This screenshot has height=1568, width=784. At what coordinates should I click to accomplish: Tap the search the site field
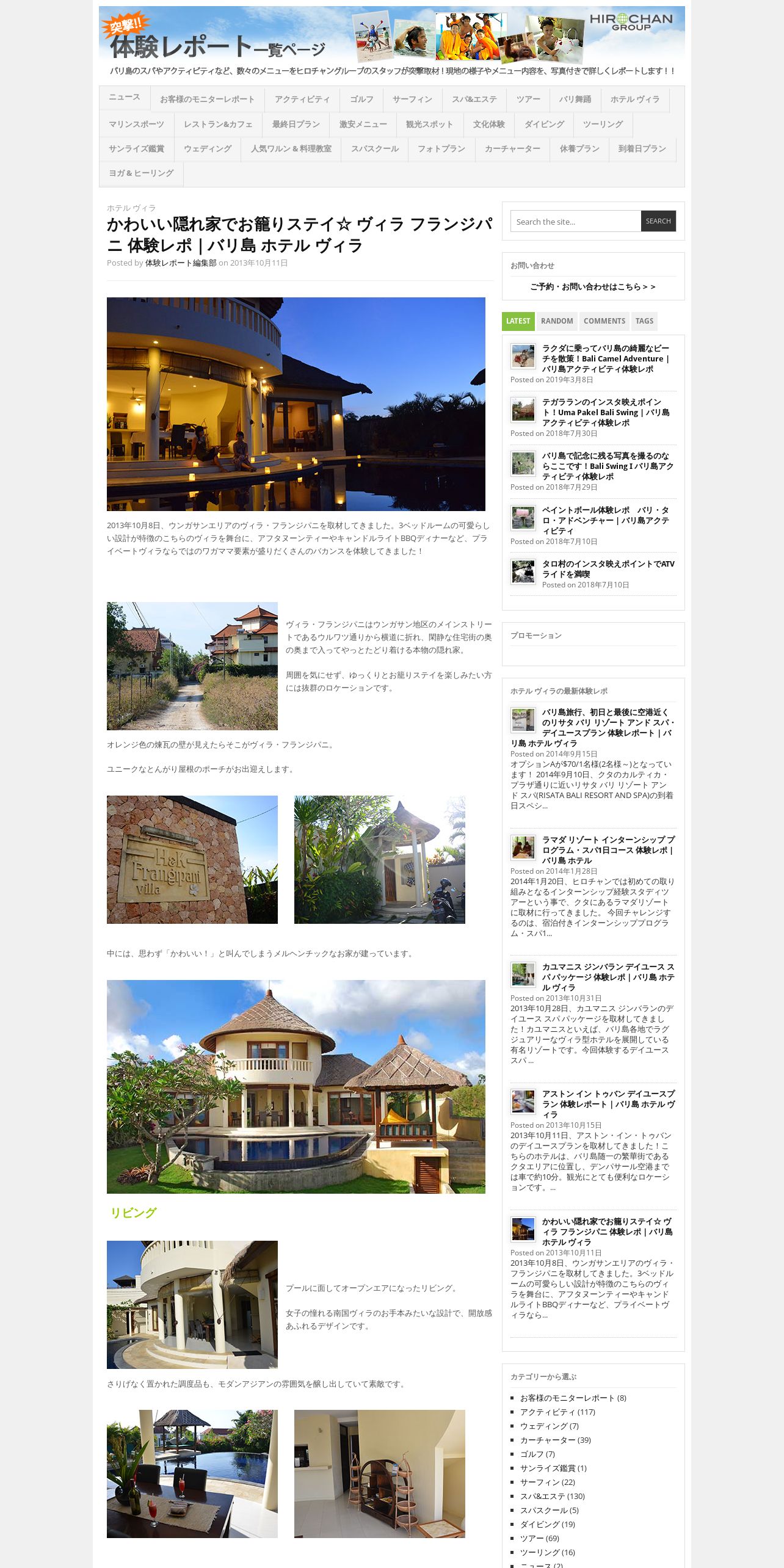click(x=575, y=222)
